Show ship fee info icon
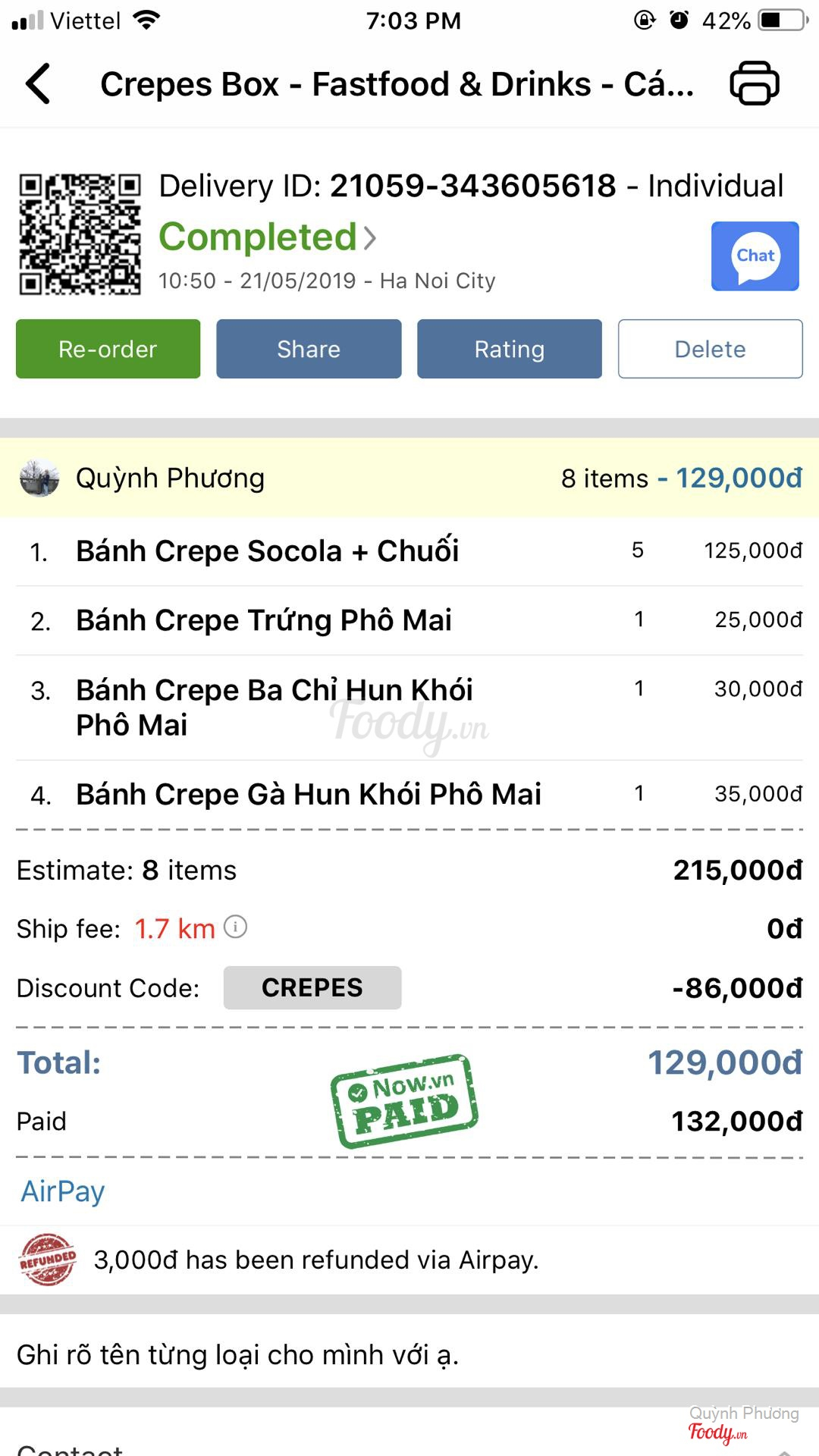819x1456 pixels. [x=236, y=927]
